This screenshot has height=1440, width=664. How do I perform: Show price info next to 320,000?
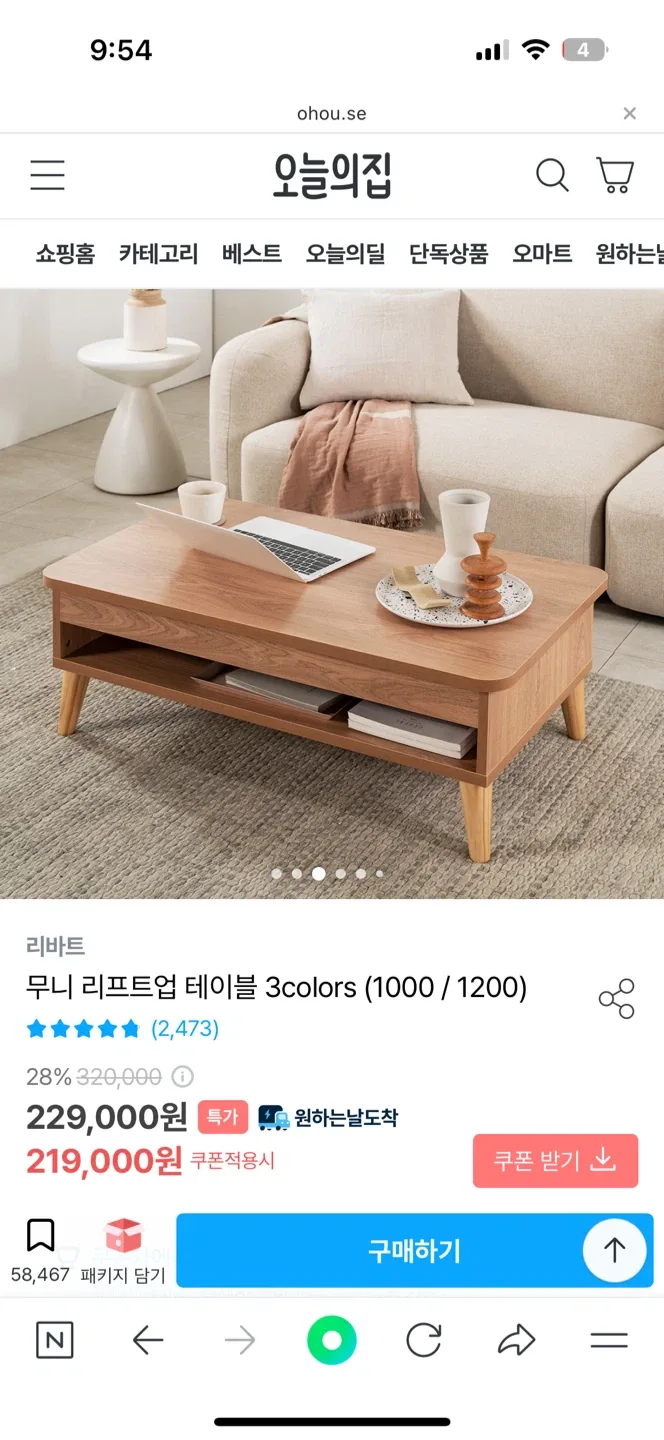[x=182, y=1077]
